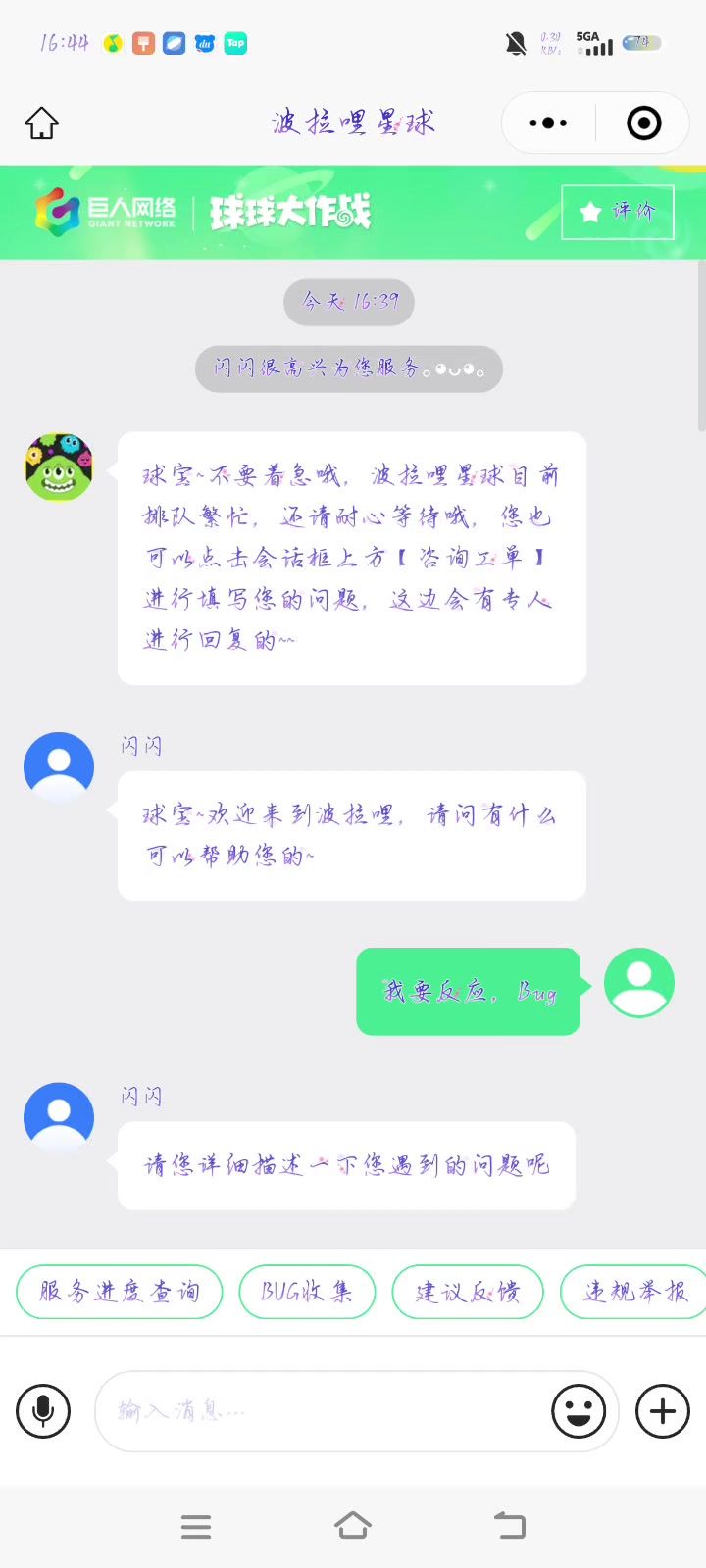Open the plus attachments menu

(663, 1411)
